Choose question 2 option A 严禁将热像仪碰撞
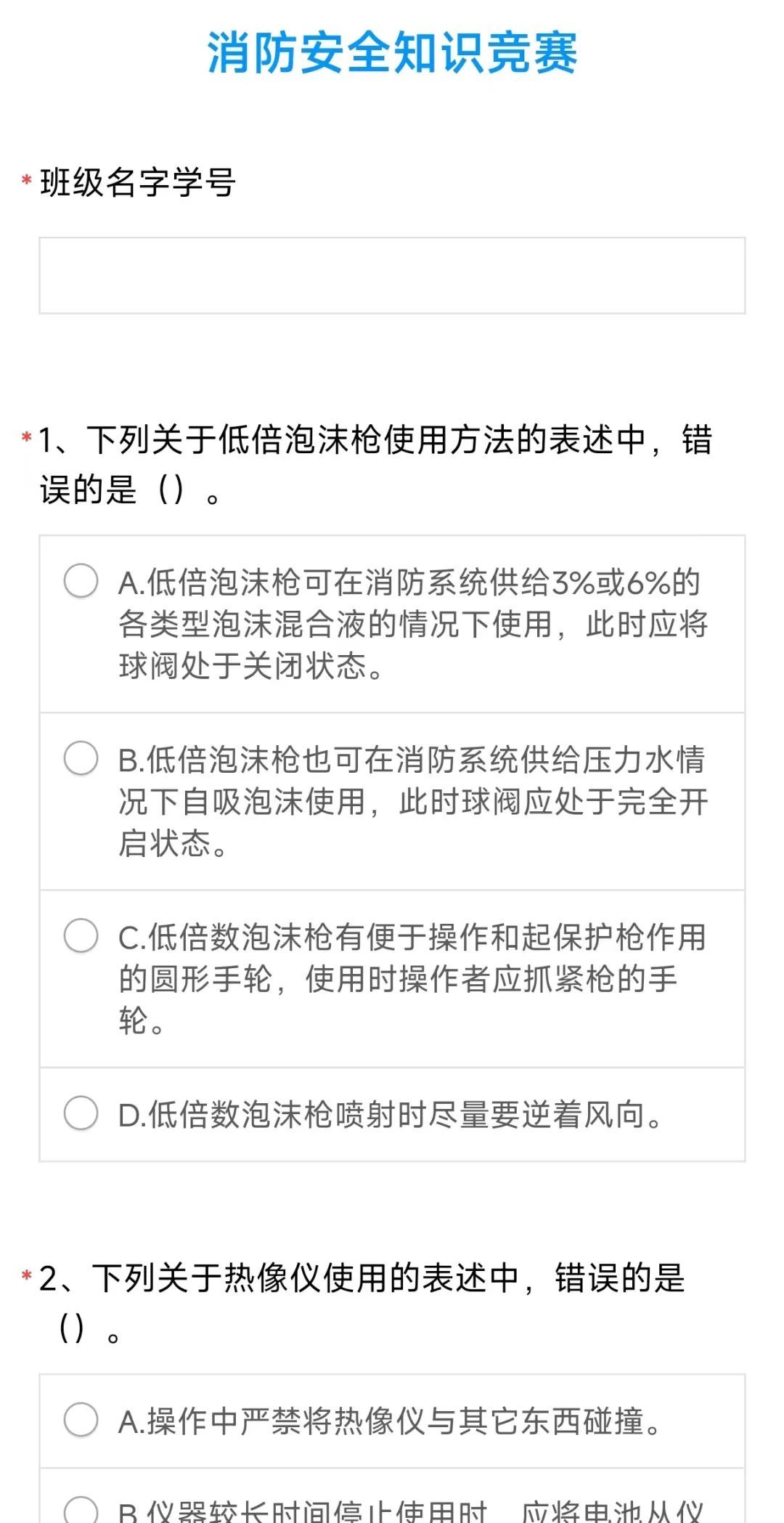This screenshot has height=1523, width=784. [x=81, y=1420]
